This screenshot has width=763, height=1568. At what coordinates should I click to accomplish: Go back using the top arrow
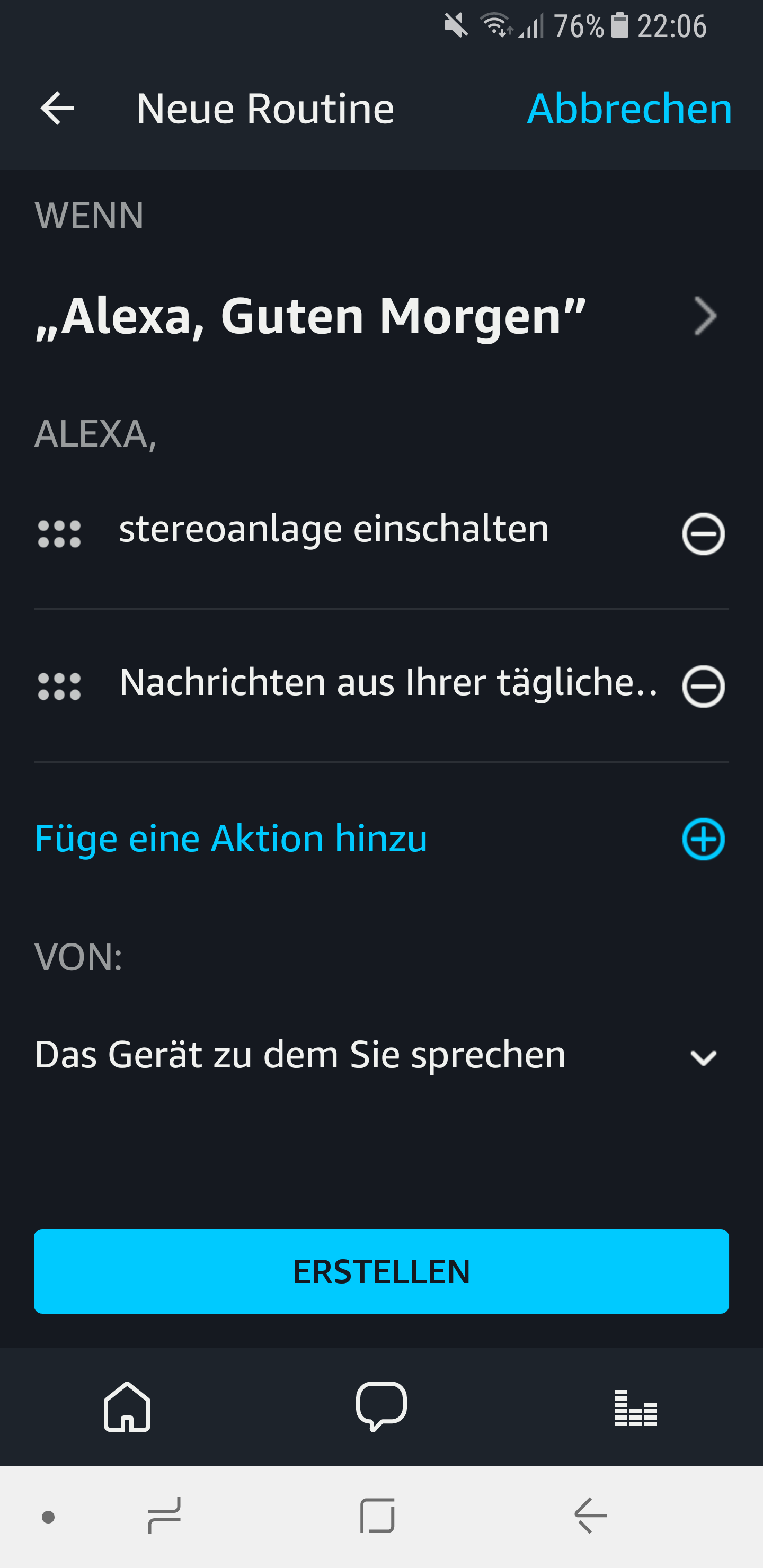tap(57, 109)
